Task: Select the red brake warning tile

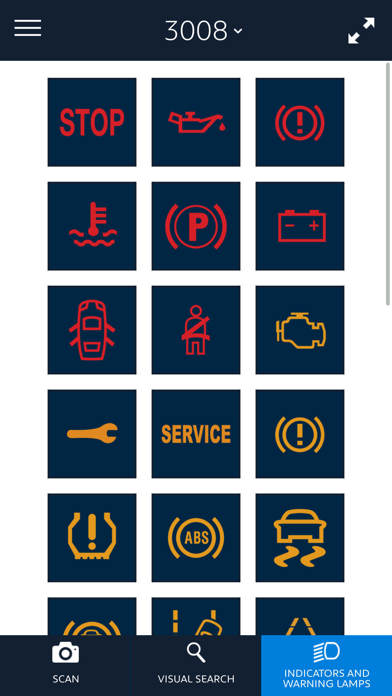Action: (x=300, y=122)
